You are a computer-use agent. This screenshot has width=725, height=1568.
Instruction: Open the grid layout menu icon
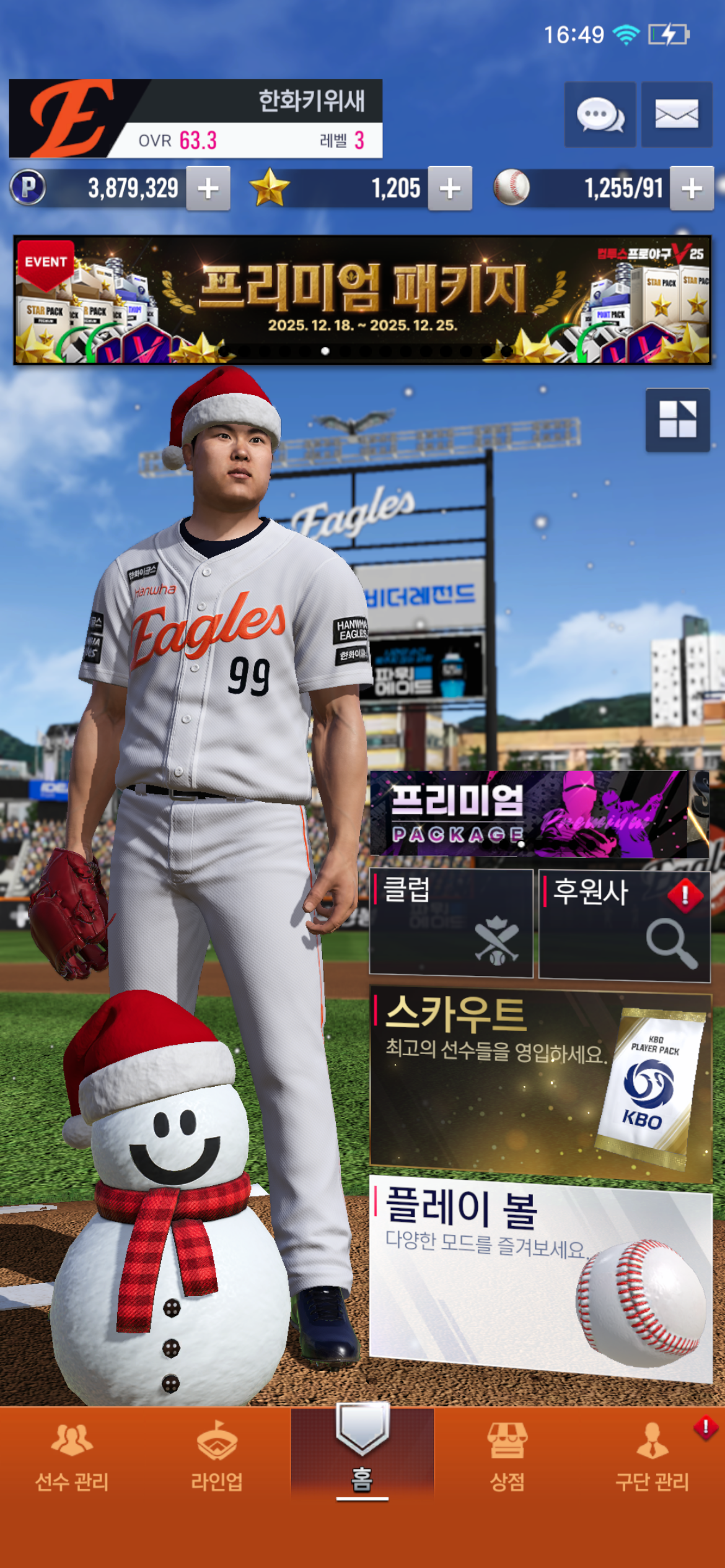(x=677, y=420)
